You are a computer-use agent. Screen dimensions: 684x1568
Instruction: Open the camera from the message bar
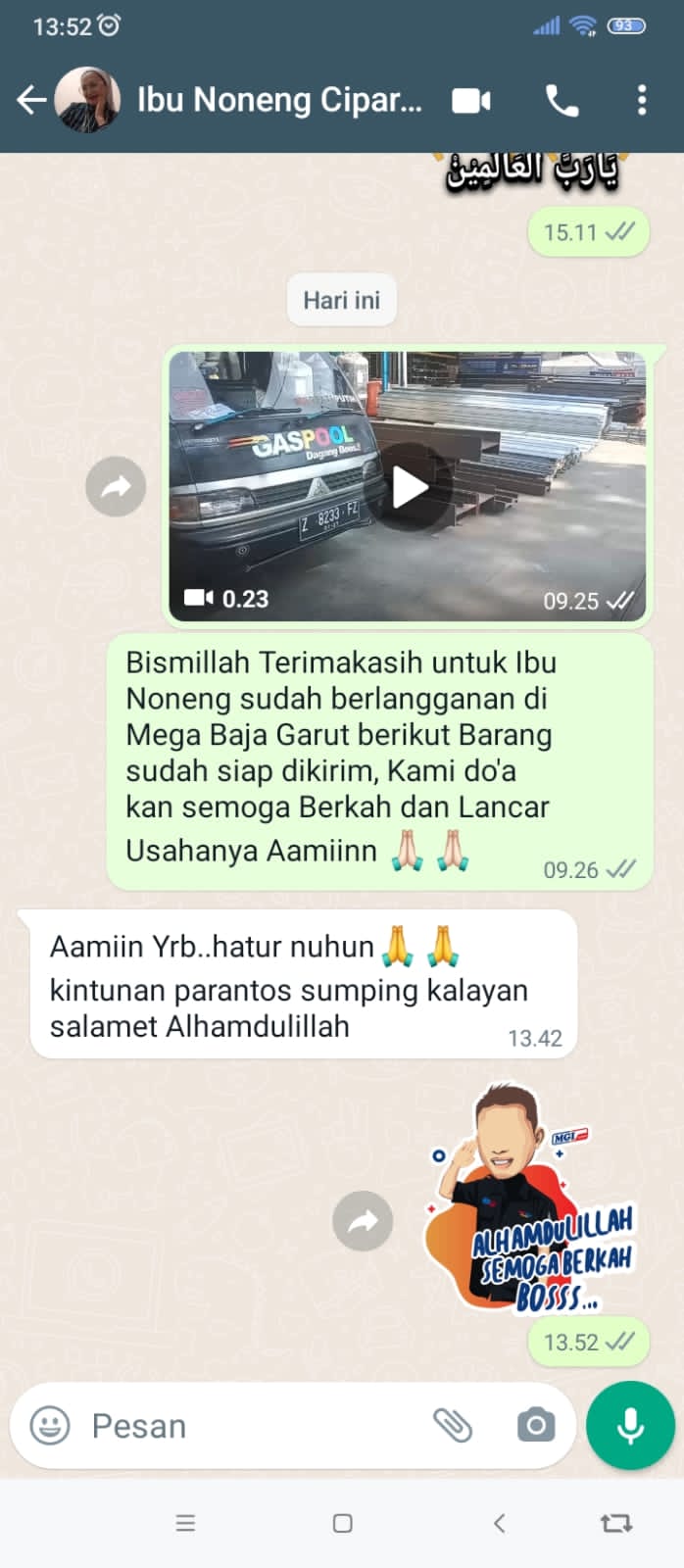pyautogui.click(x=535, y=1425)
